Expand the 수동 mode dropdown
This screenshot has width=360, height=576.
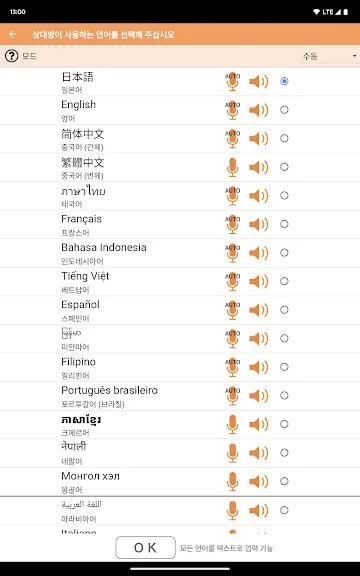click(329, 56)
